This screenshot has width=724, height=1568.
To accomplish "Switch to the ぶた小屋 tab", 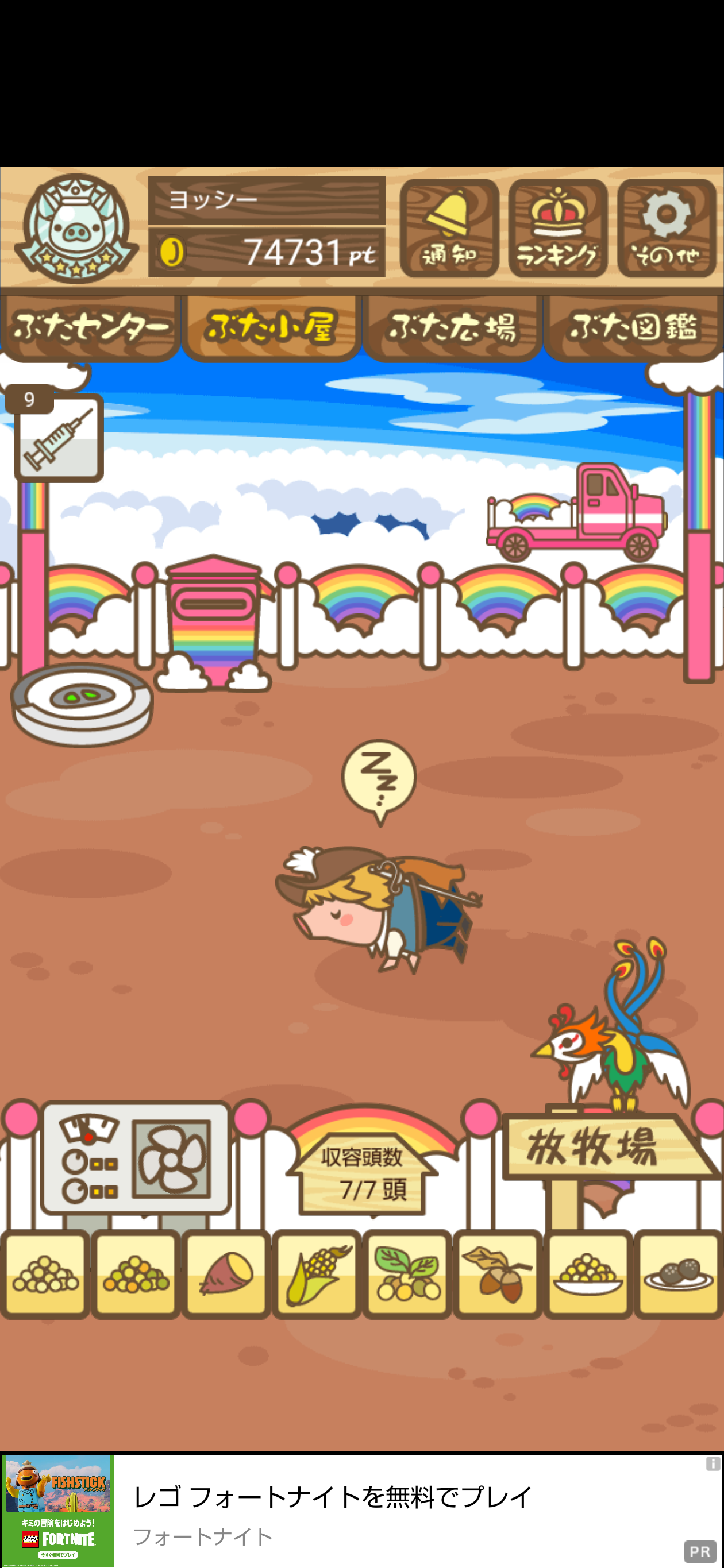I will (272, 327).
